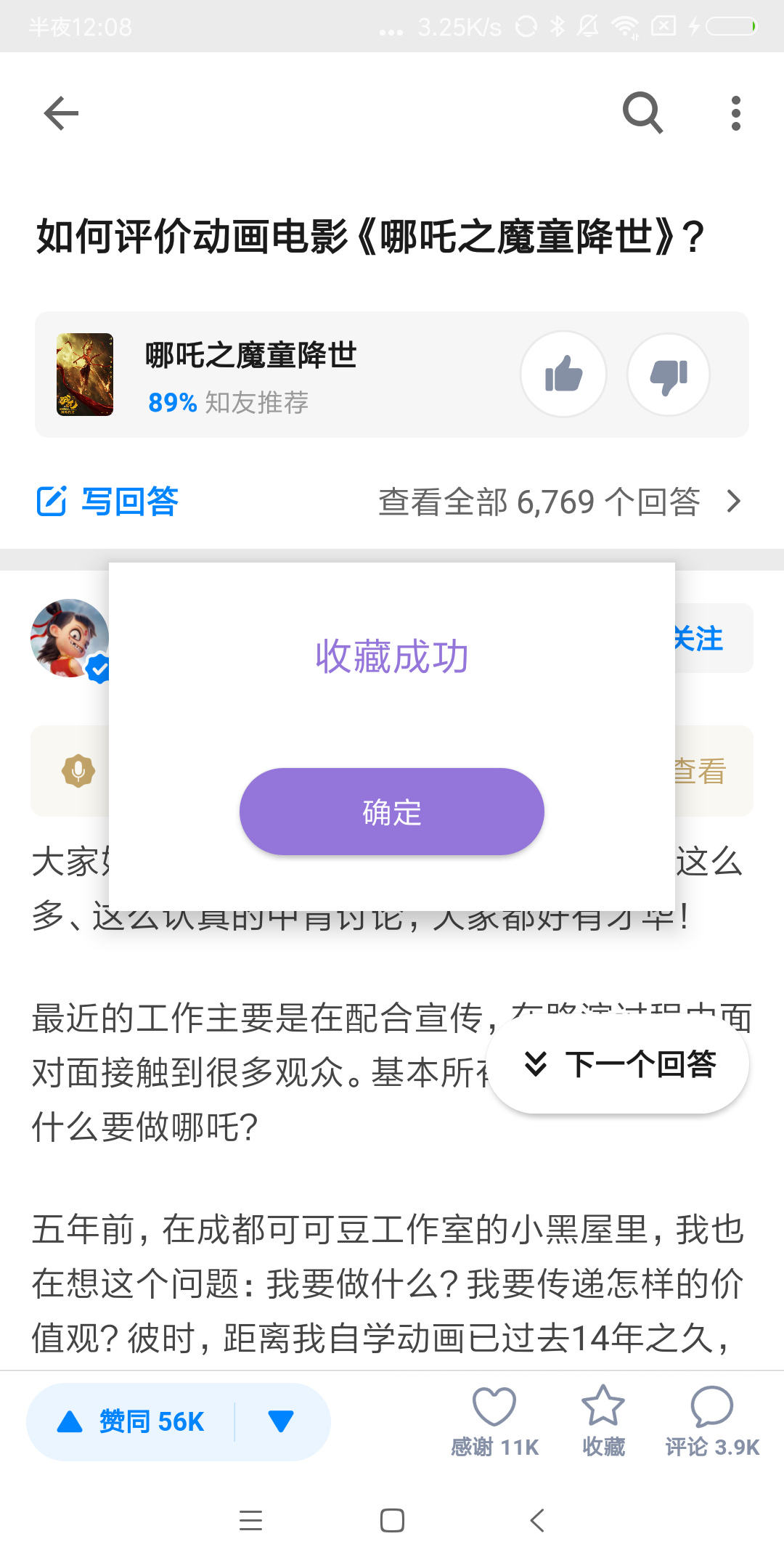Recommend the movie with thumbs up
The height and width of the screenshot is (1568, 784).
563,375
